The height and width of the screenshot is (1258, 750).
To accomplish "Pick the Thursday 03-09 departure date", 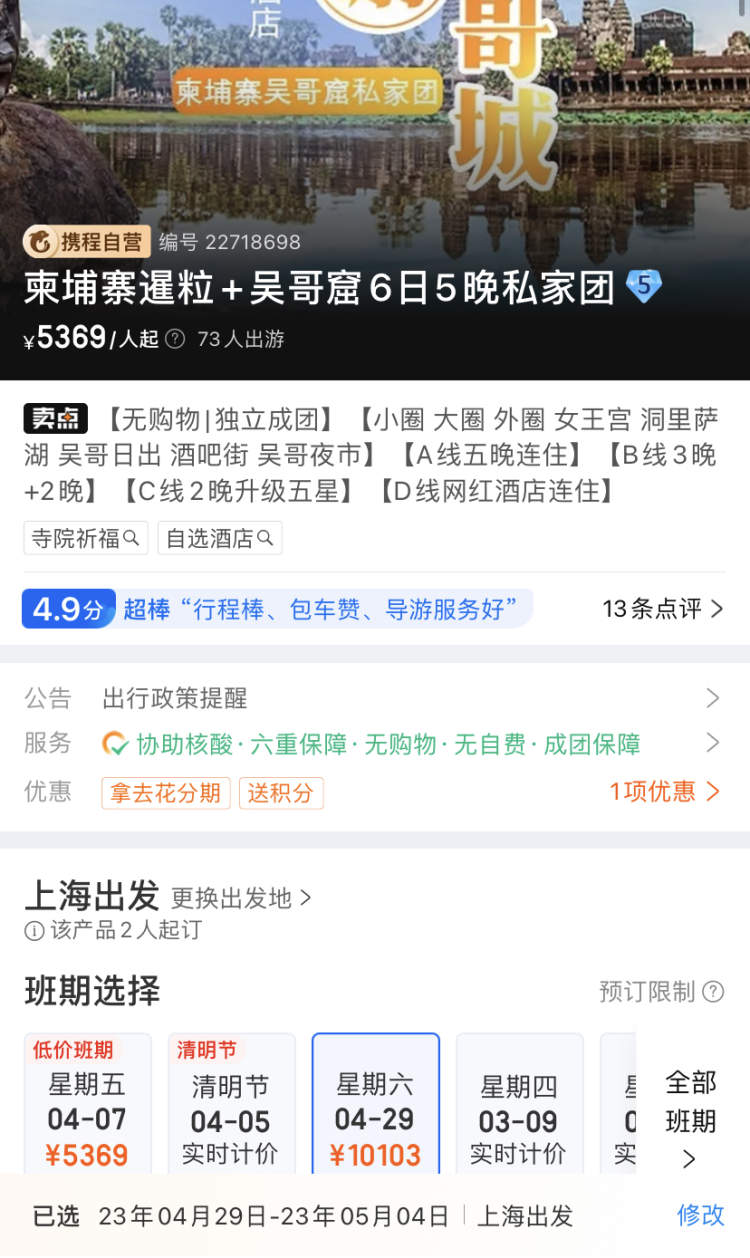I will [x=519, y=1110].
